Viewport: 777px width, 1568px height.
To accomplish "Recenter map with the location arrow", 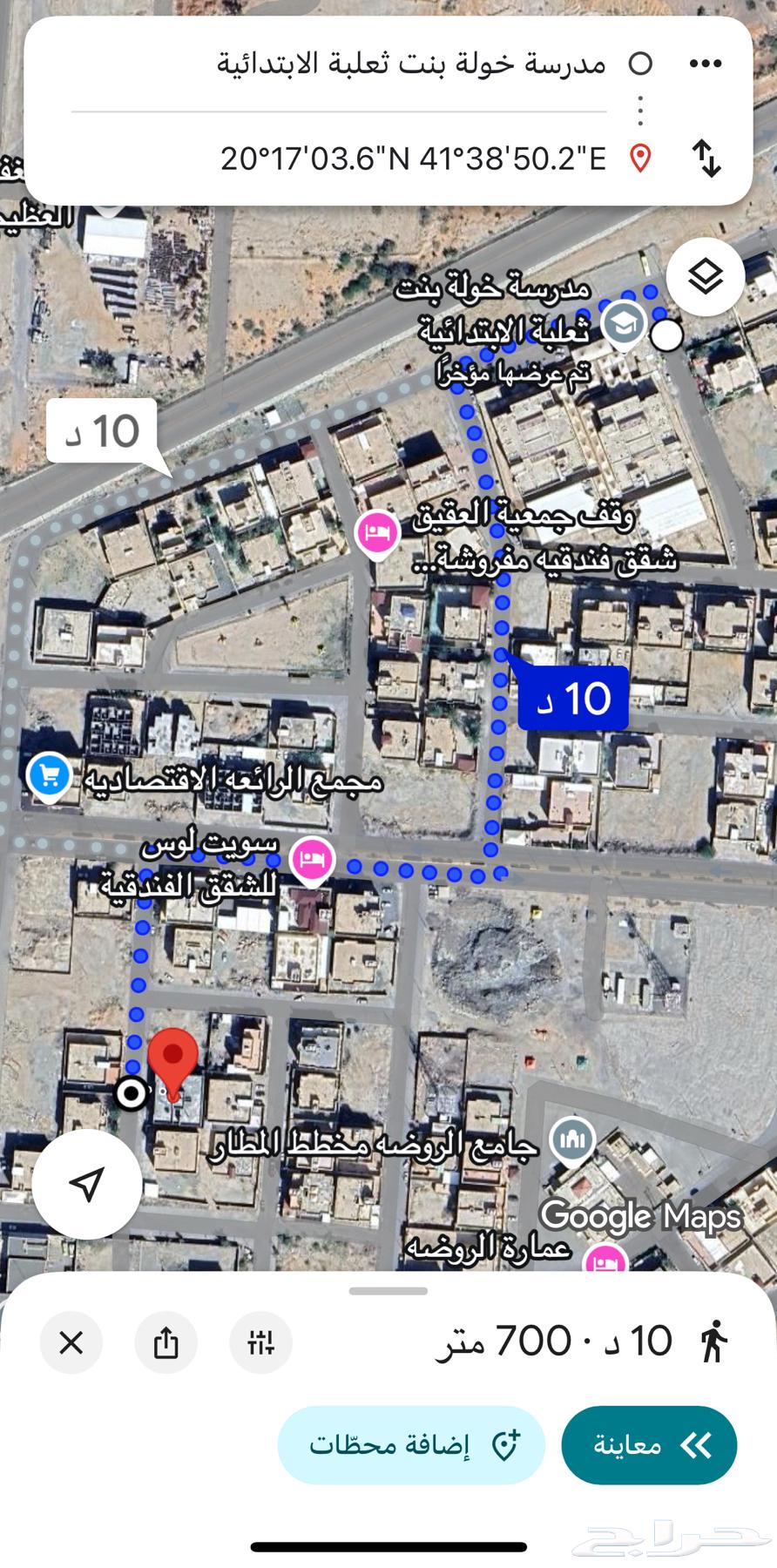I will pyautogui.click(x=86, y=1184).
